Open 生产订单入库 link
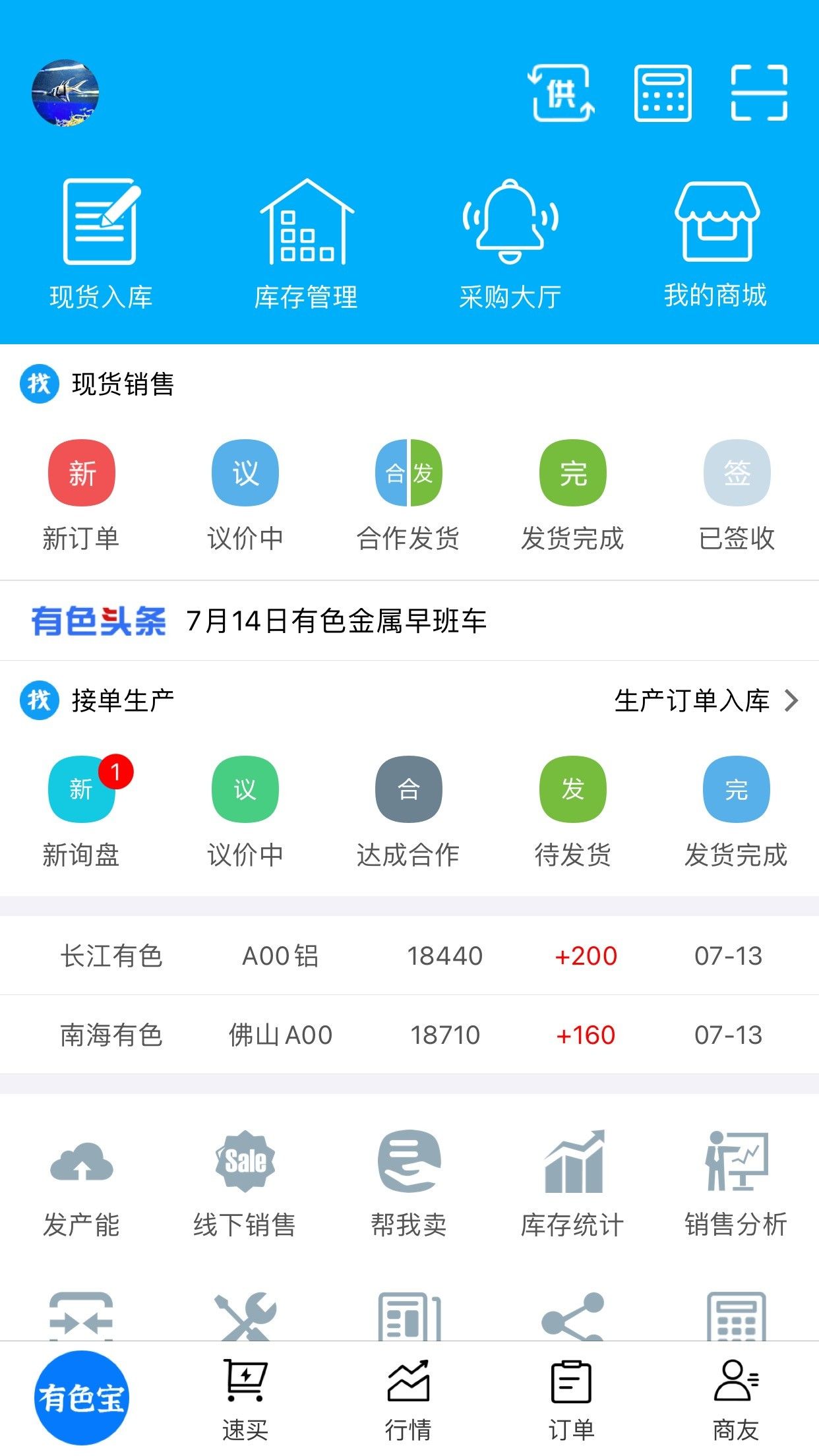The image size is (819, 1456). click(706, 700)
